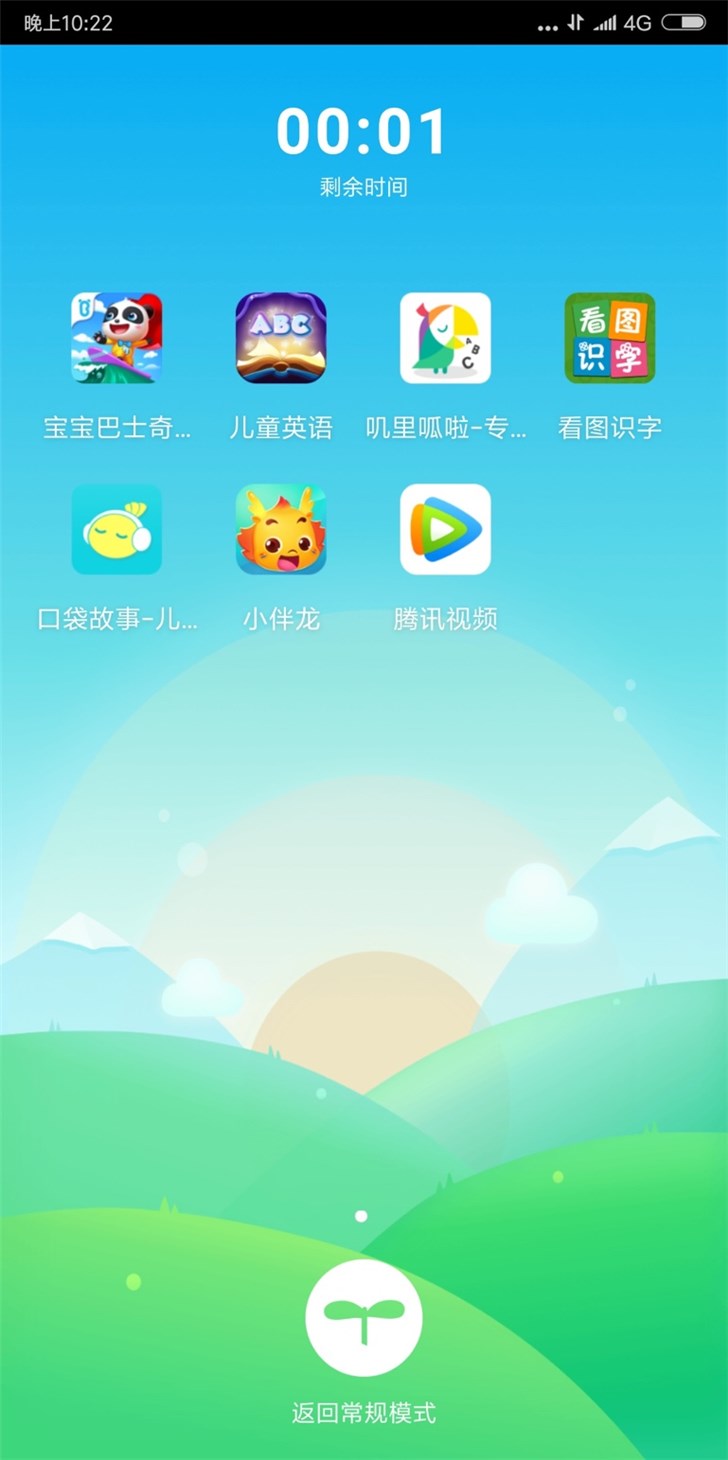Open the 口袋故事 pocket stories app
Screen dimensions: 728x1460
pos(117,530)
